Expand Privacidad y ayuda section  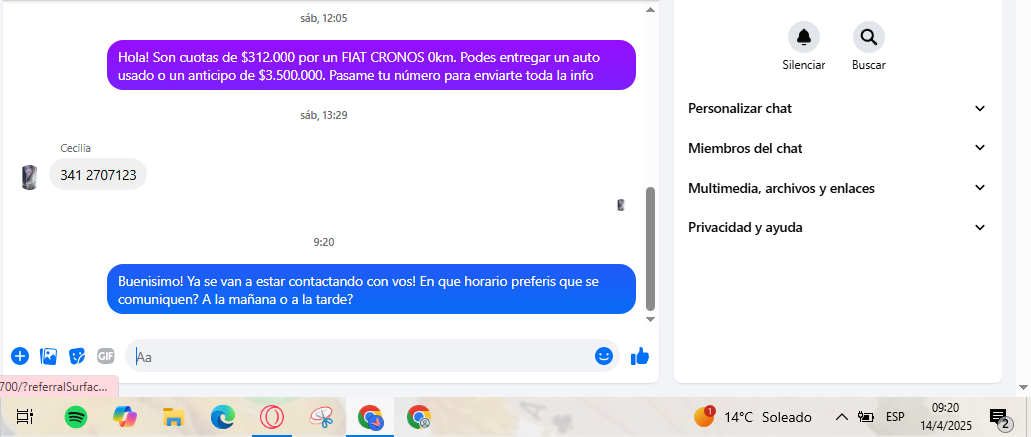coord(837,227)
